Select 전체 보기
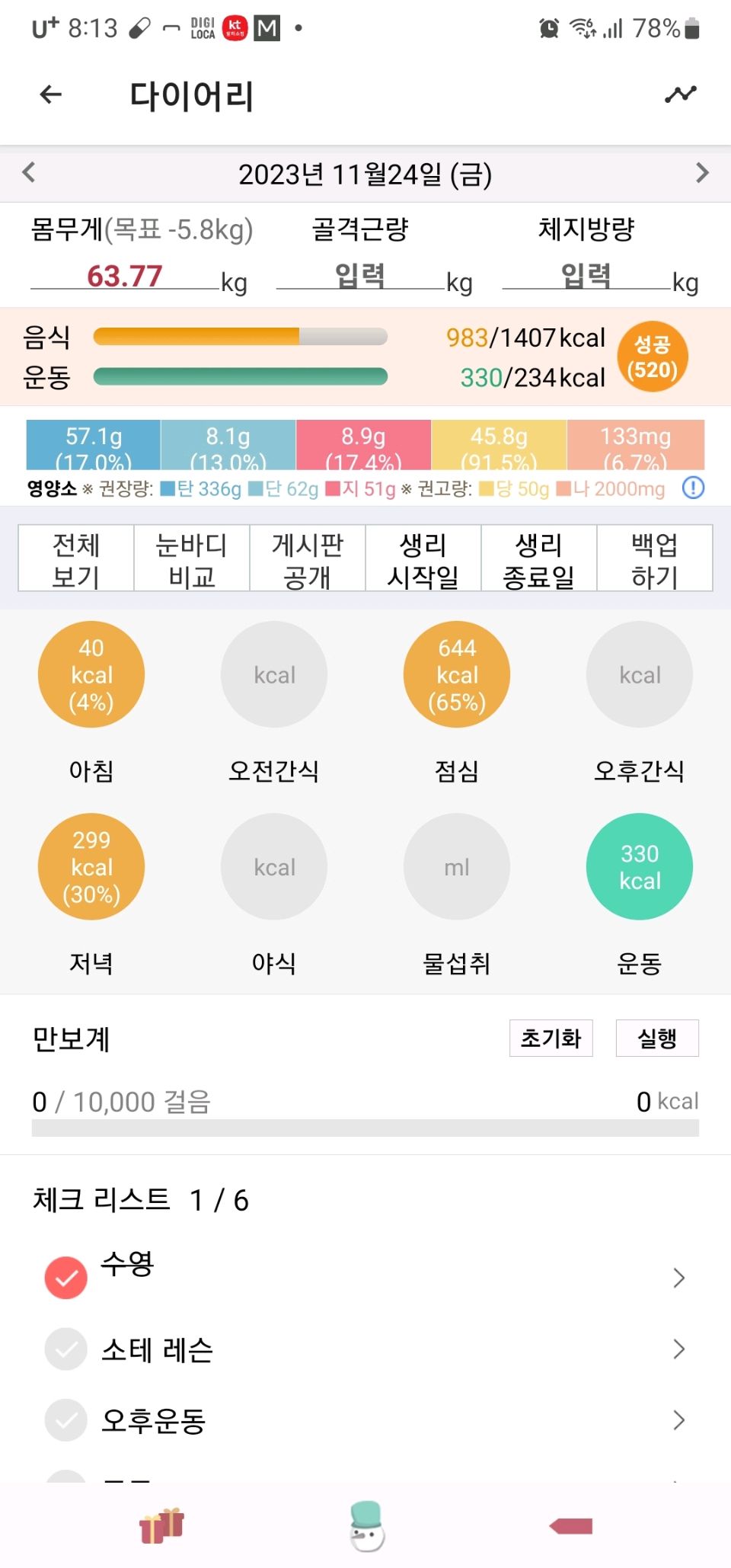This screenshot has width=731, height=1568. (76, 558)
